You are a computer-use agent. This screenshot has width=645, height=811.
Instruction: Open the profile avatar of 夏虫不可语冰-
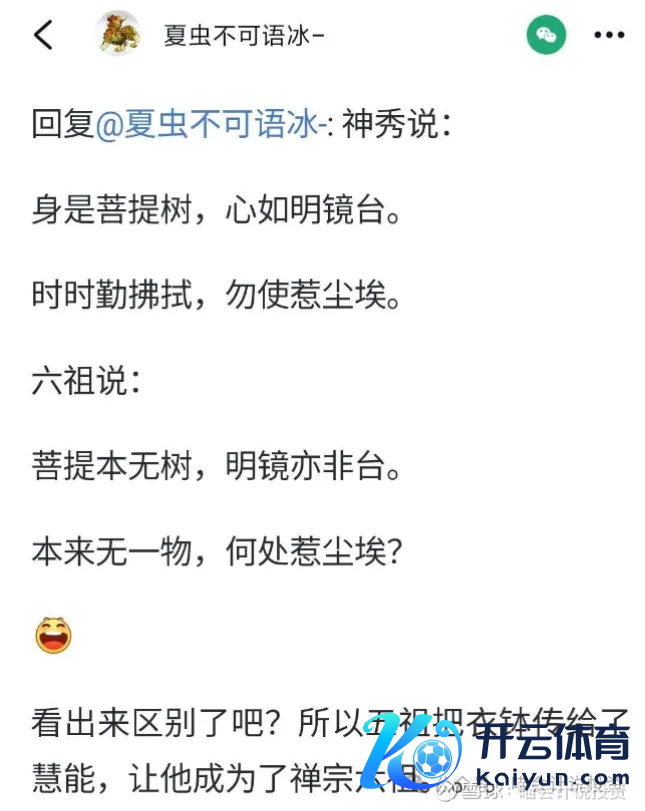[118, 34]
